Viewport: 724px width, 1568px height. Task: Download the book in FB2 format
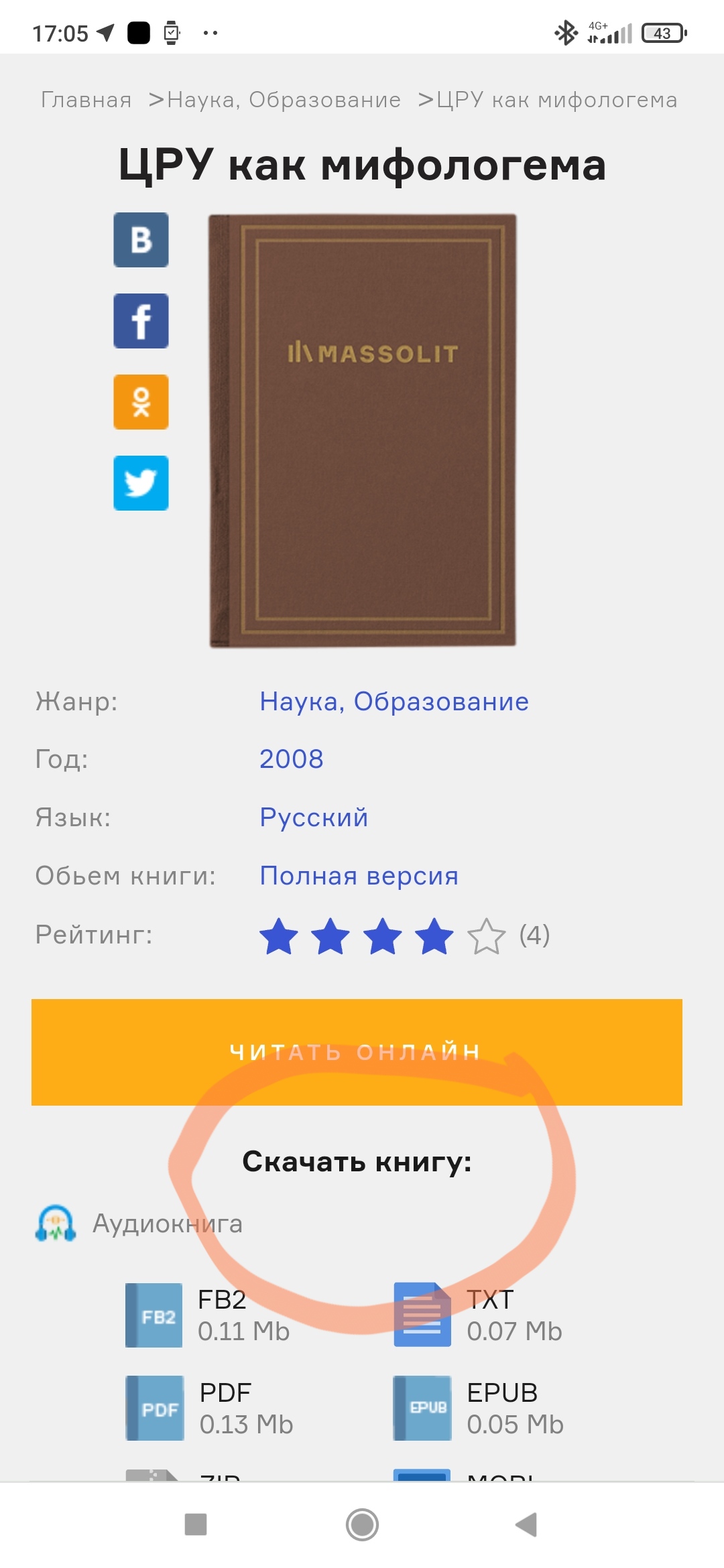tap(208, 1315)
